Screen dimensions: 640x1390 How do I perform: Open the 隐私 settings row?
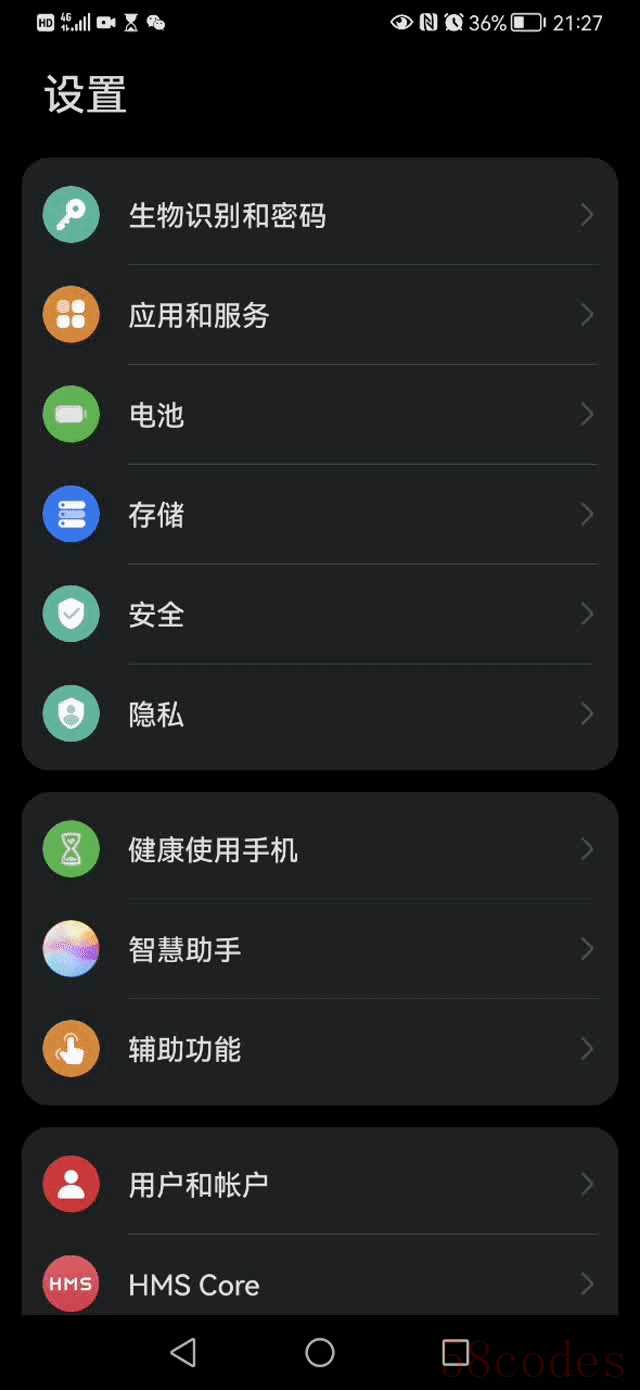tap(319, 714)
